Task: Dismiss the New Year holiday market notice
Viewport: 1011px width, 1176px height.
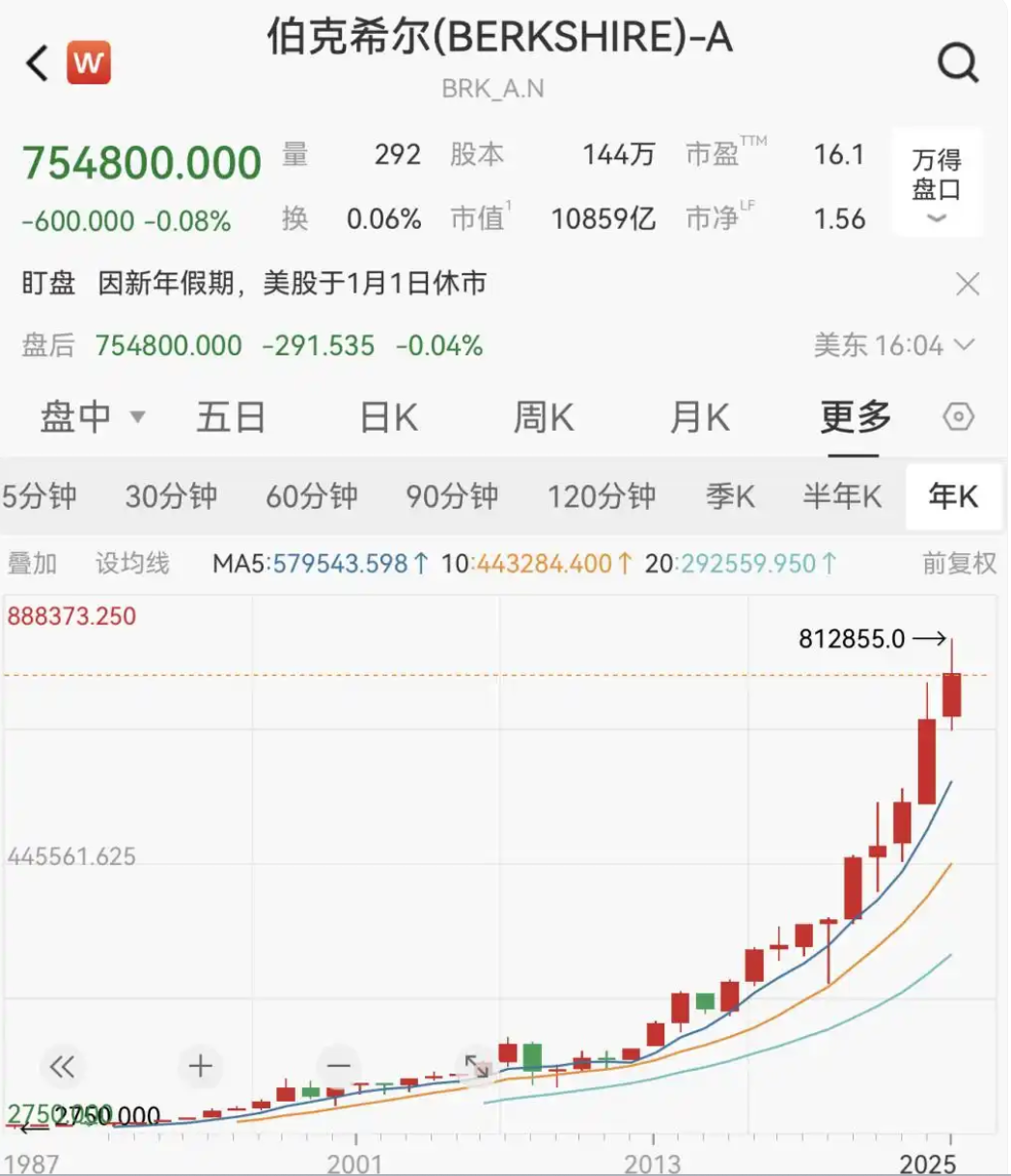Action: pos(969,283)
